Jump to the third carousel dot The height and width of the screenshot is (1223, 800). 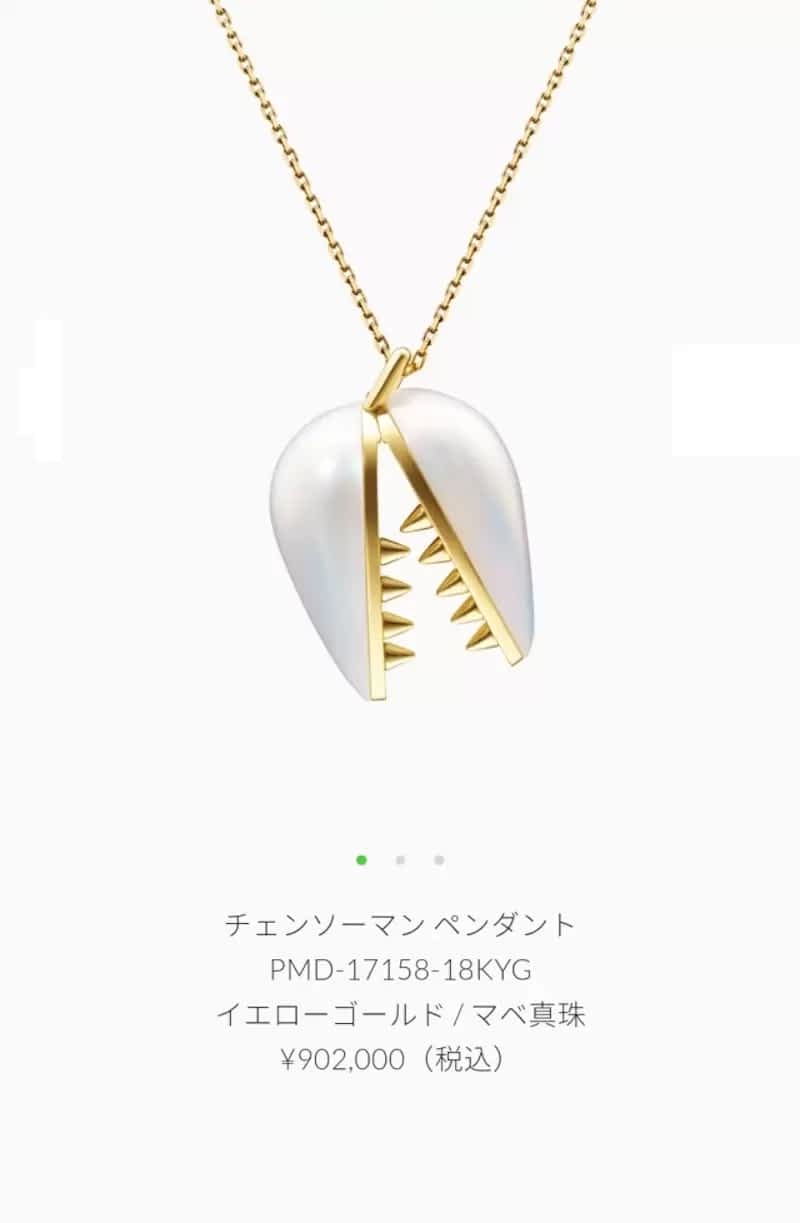tap(439, 860)
